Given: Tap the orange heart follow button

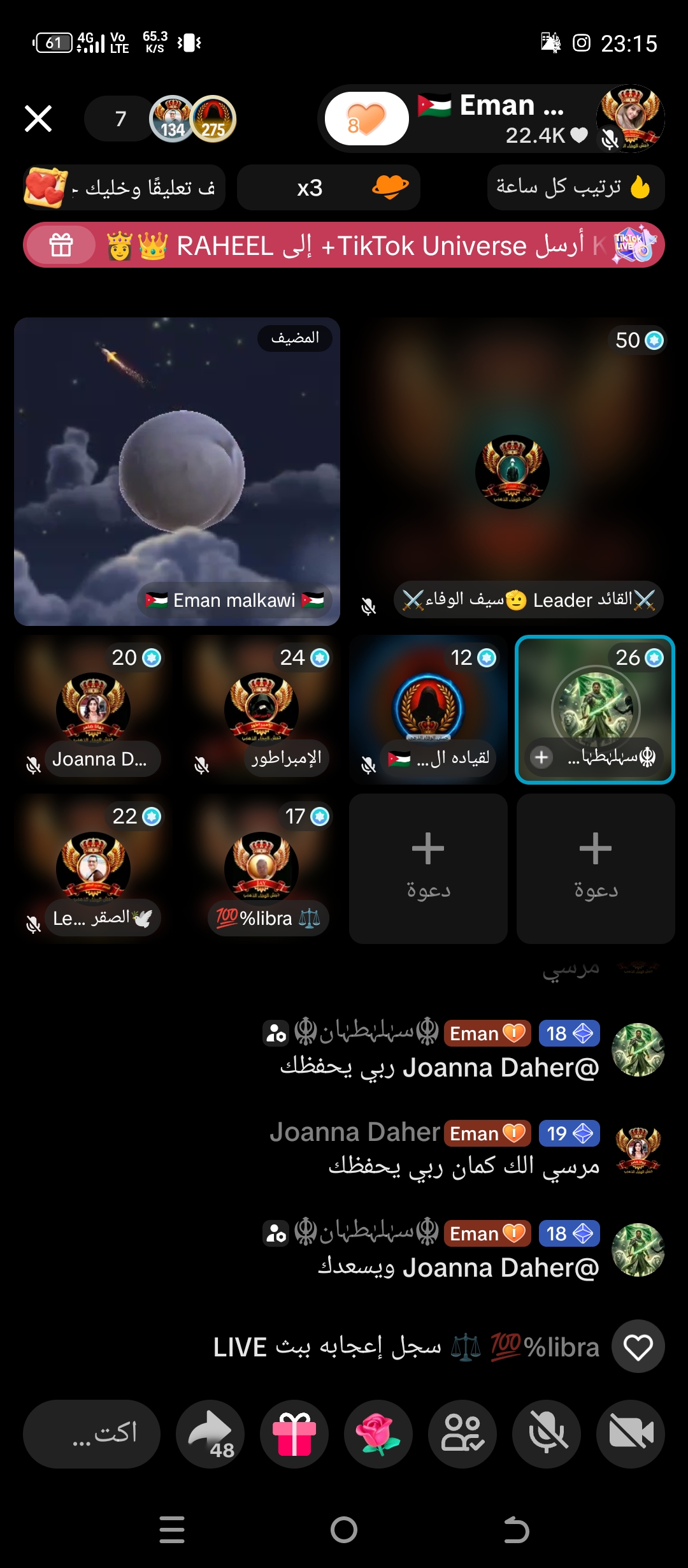Looking at the screenshot, I should pyautogui.click(x=366, y=119).
